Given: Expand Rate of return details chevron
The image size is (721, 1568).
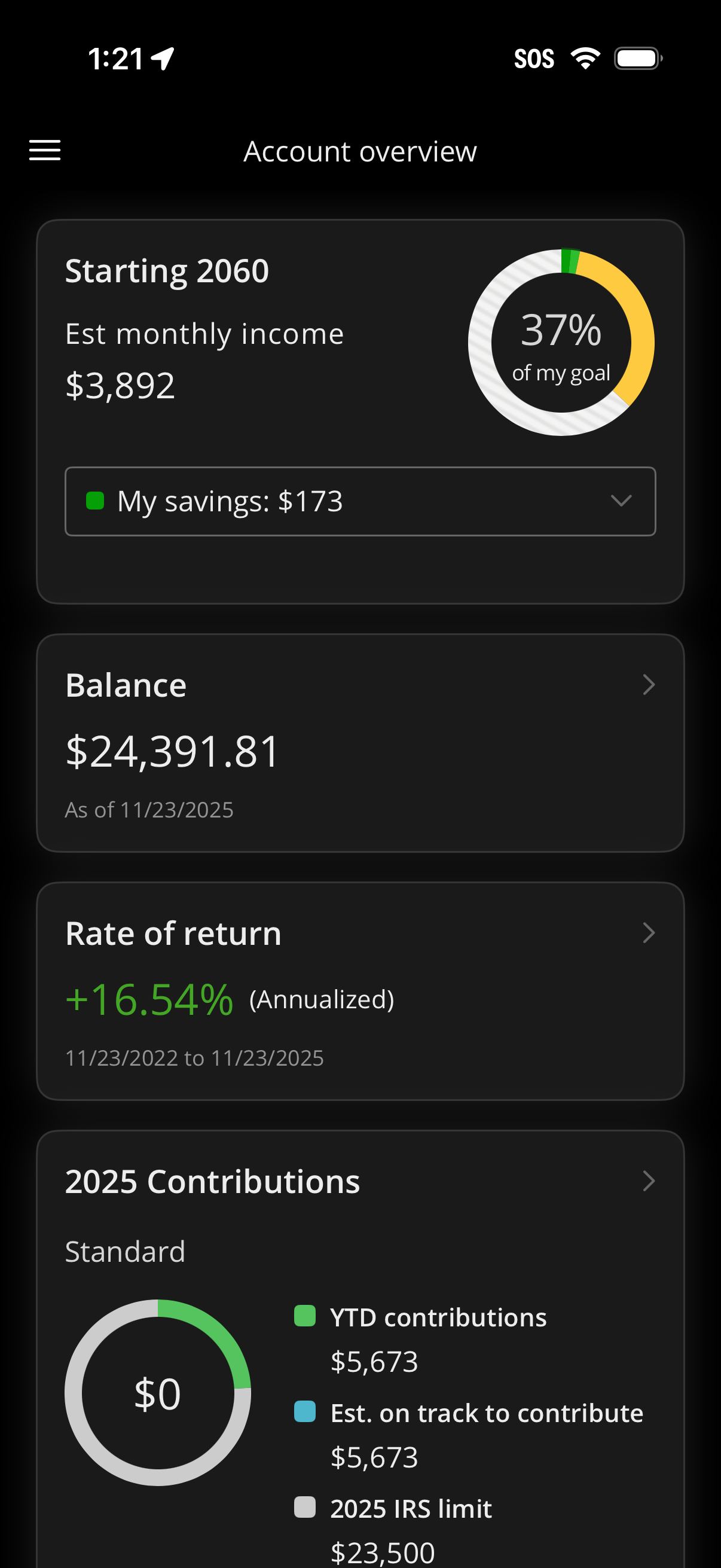Looking at the screenshot, I should [648, 932].
